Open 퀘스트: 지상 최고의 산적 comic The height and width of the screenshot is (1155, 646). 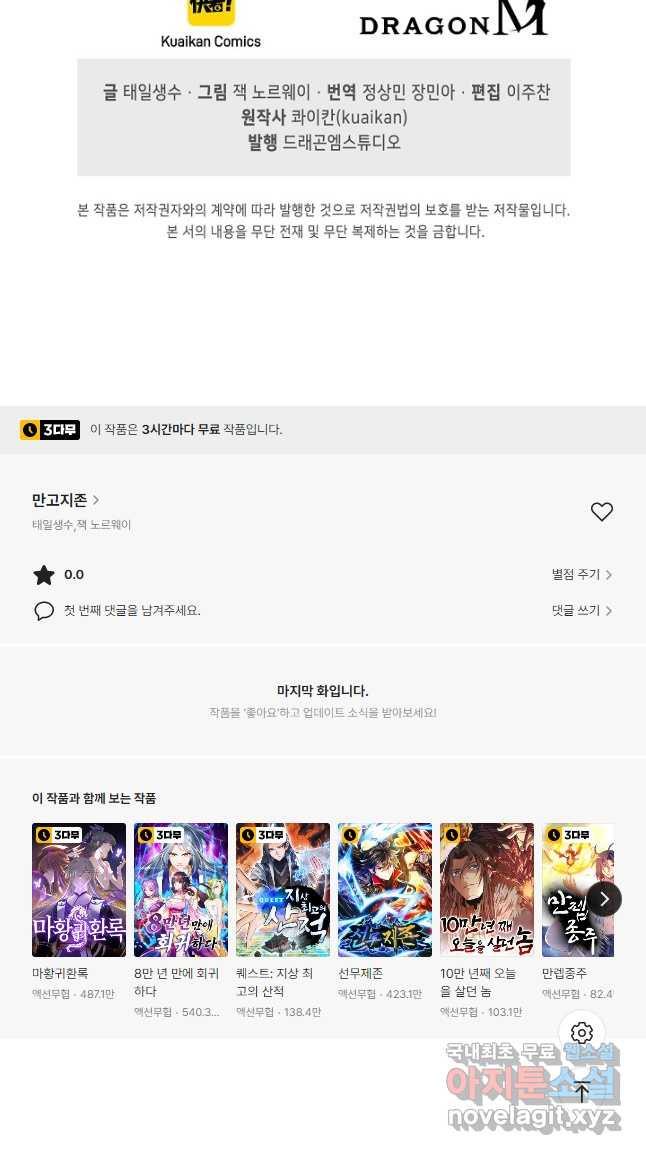coord(283,890)
